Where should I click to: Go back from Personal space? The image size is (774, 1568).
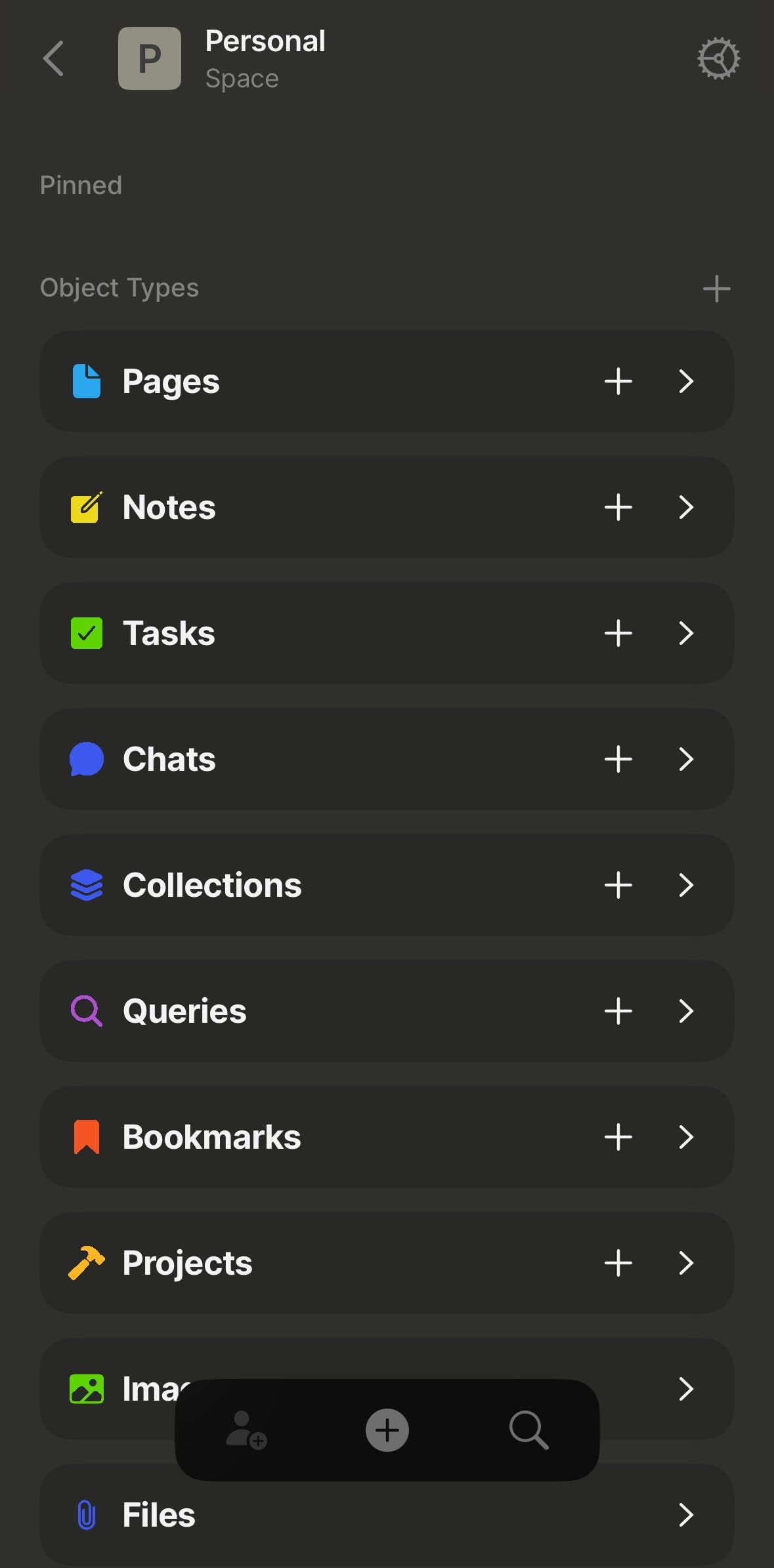pos(54,59)
